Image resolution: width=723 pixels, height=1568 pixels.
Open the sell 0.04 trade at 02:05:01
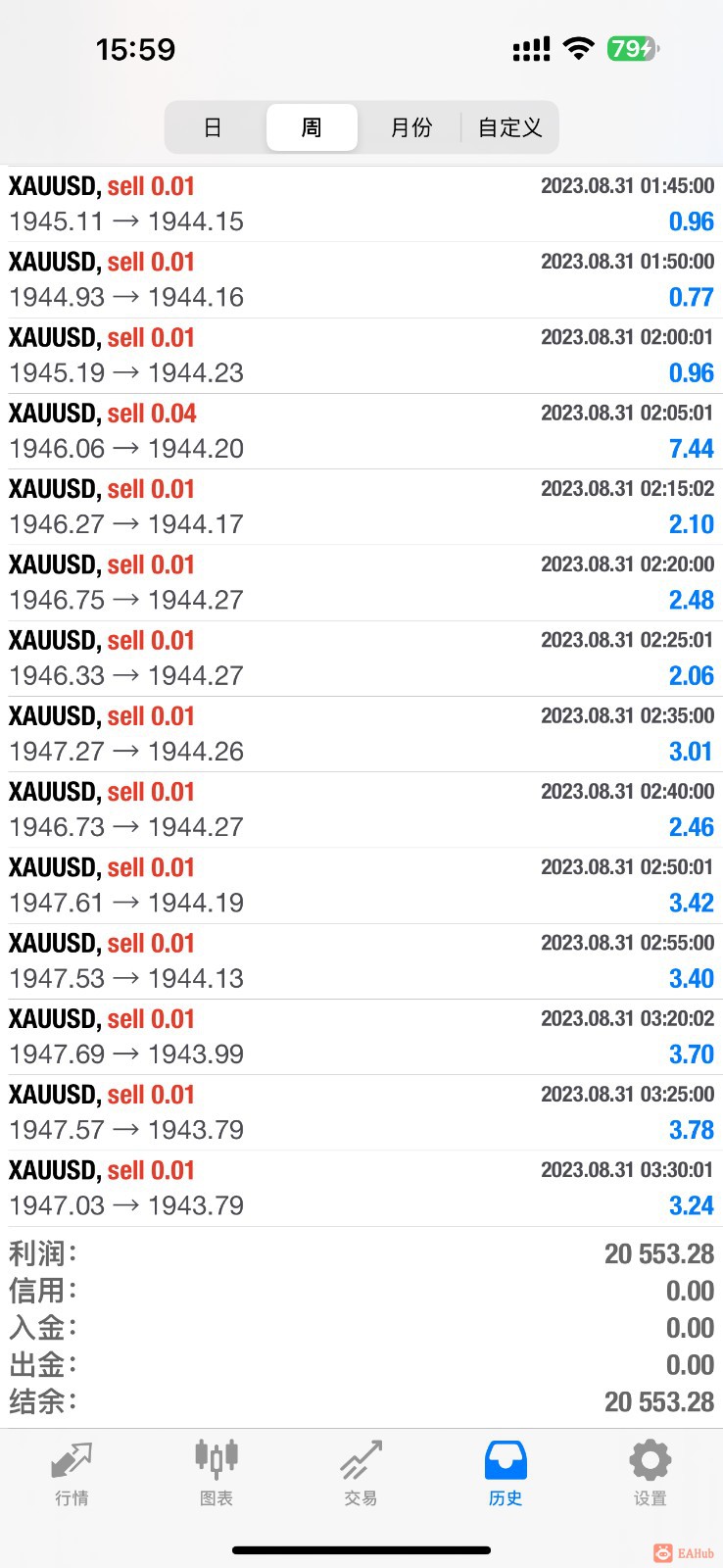point(361,431)
